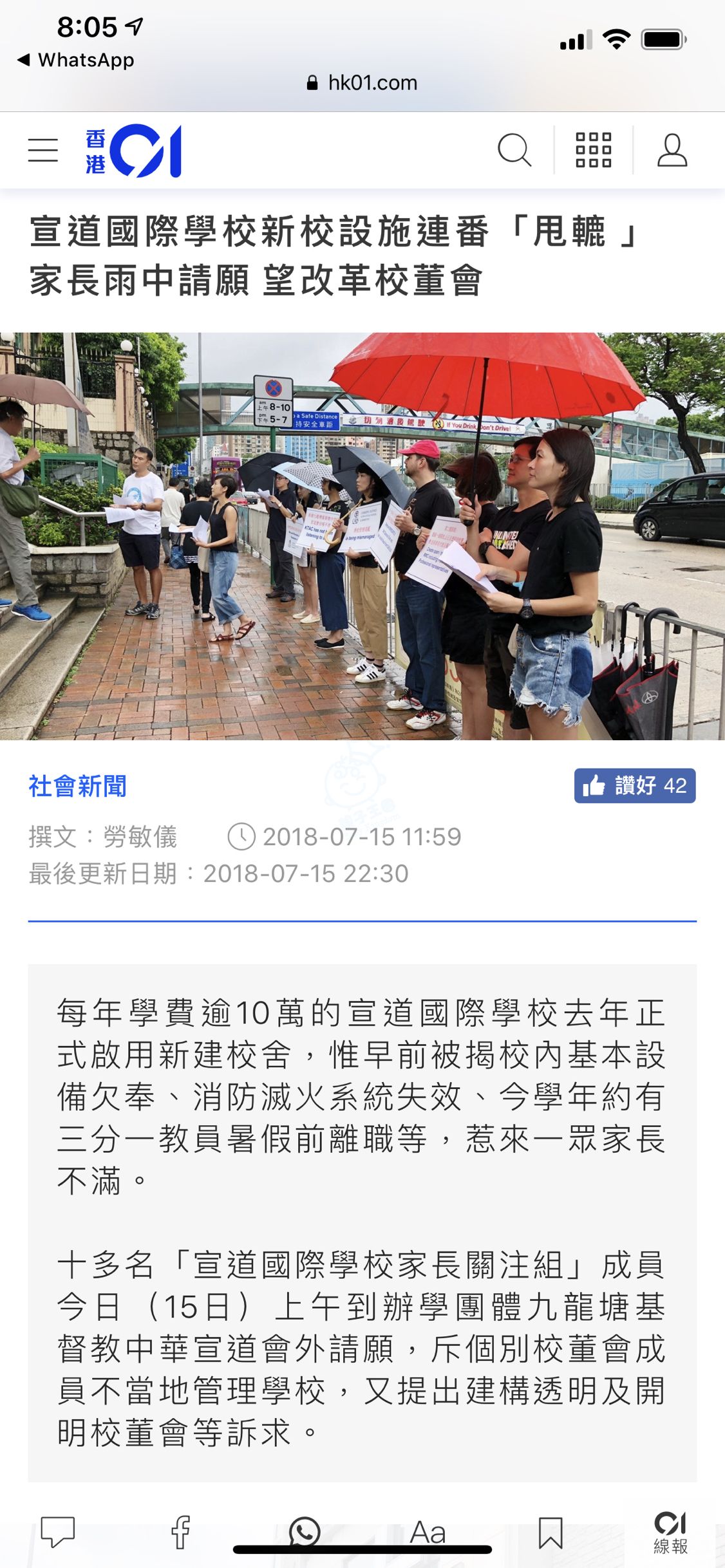
Task: Return to WhatsApp via the back link
Action: [76, 60]
